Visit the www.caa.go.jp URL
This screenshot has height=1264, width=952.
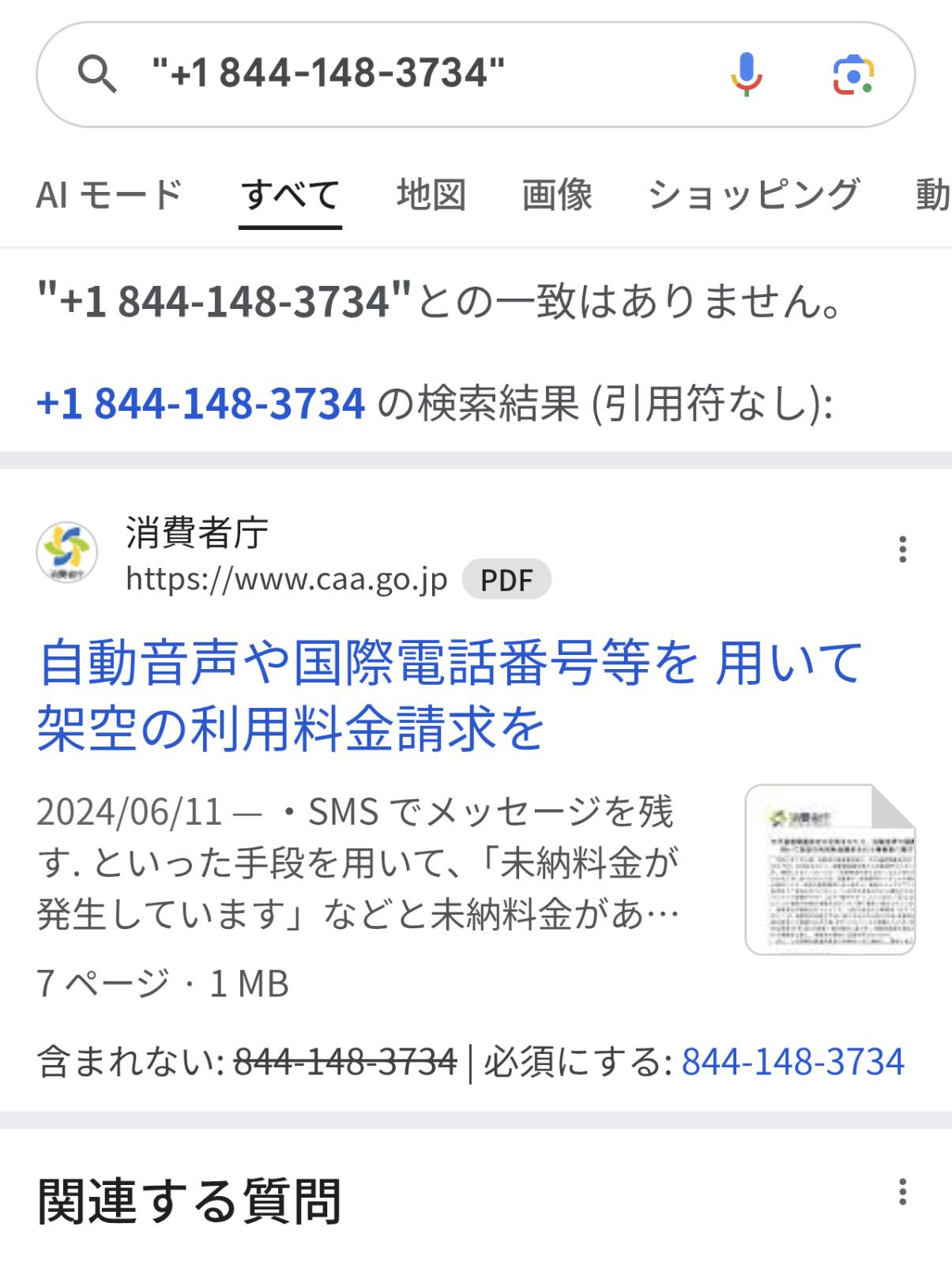pos(285,579)
